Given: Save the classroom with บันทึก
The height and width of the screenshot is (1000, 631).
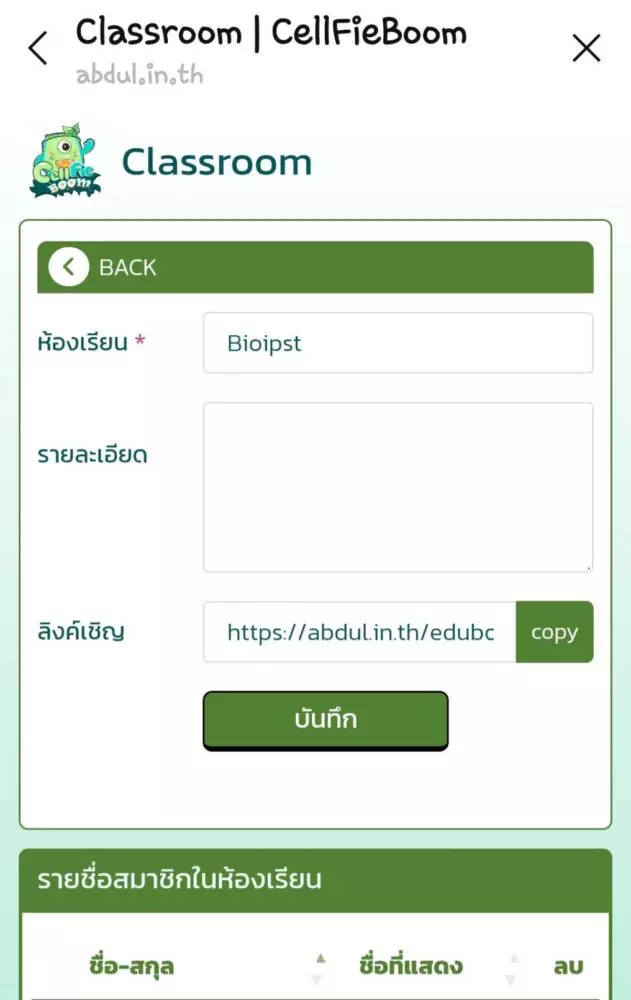Looking at the screenshot, I should [x=326, y=720].
